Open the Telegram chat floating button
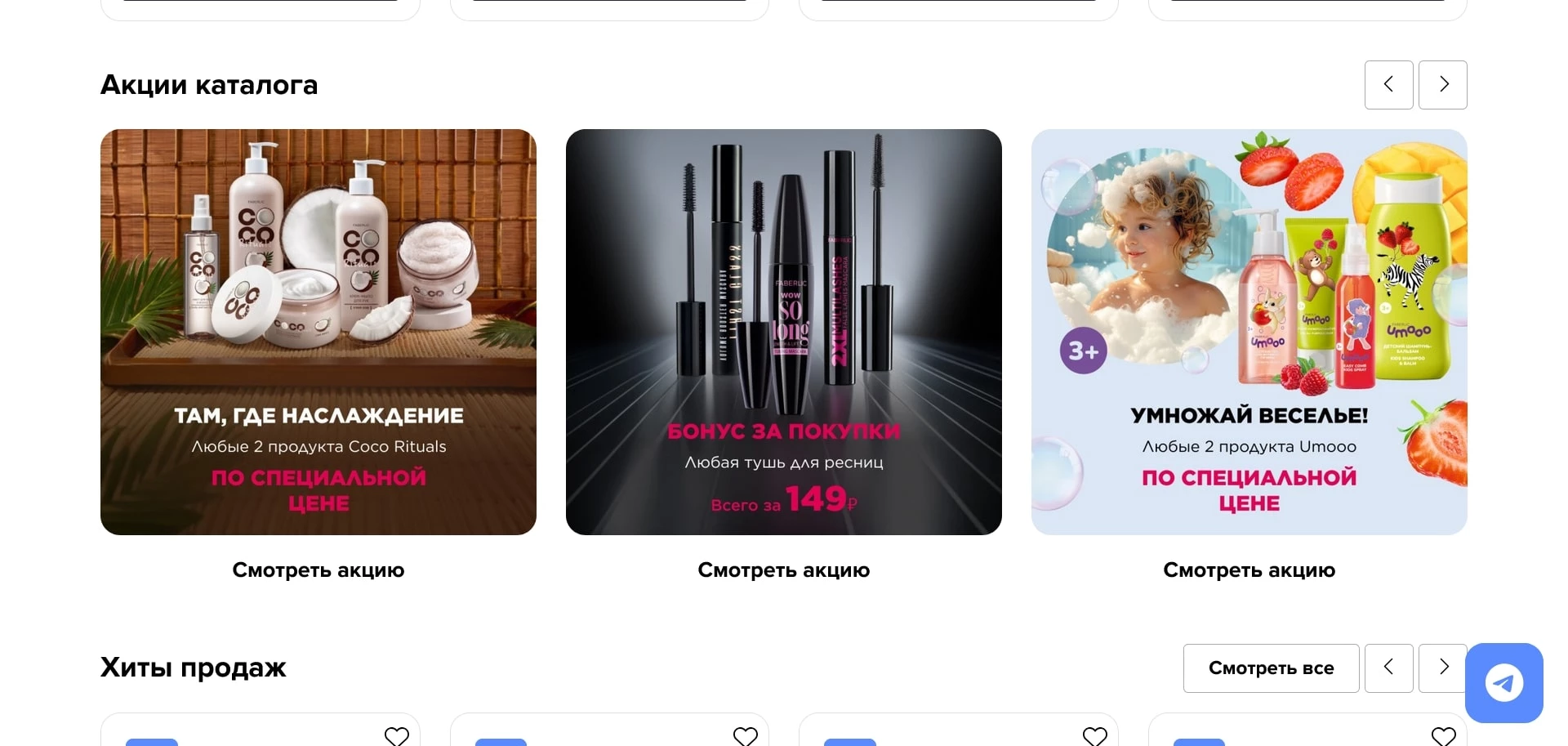This screenshot has width=1568, height=746. (1503, 683)
